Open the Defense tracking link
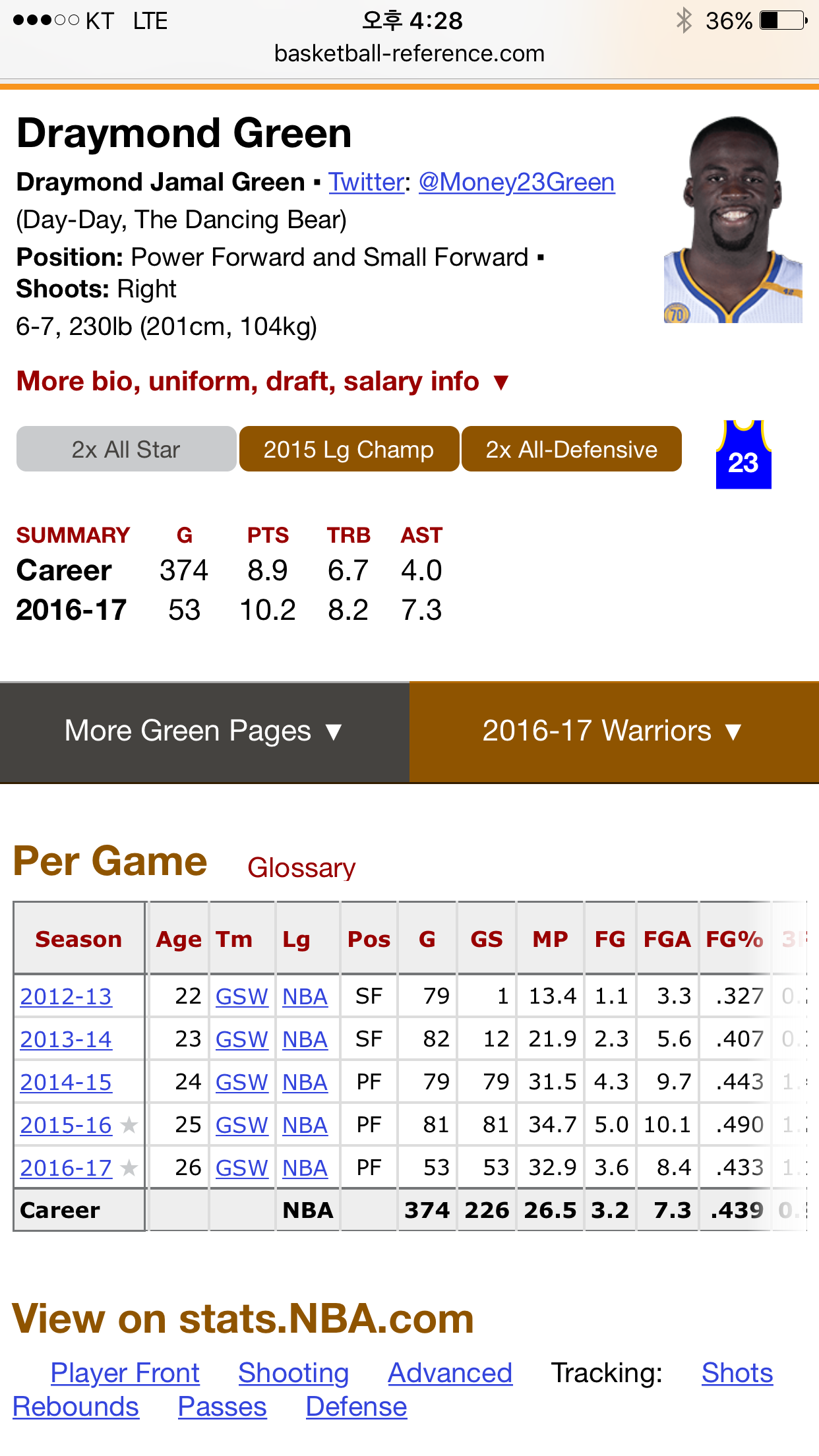Screen dimensions: 819x1456 coord(356,1407)
